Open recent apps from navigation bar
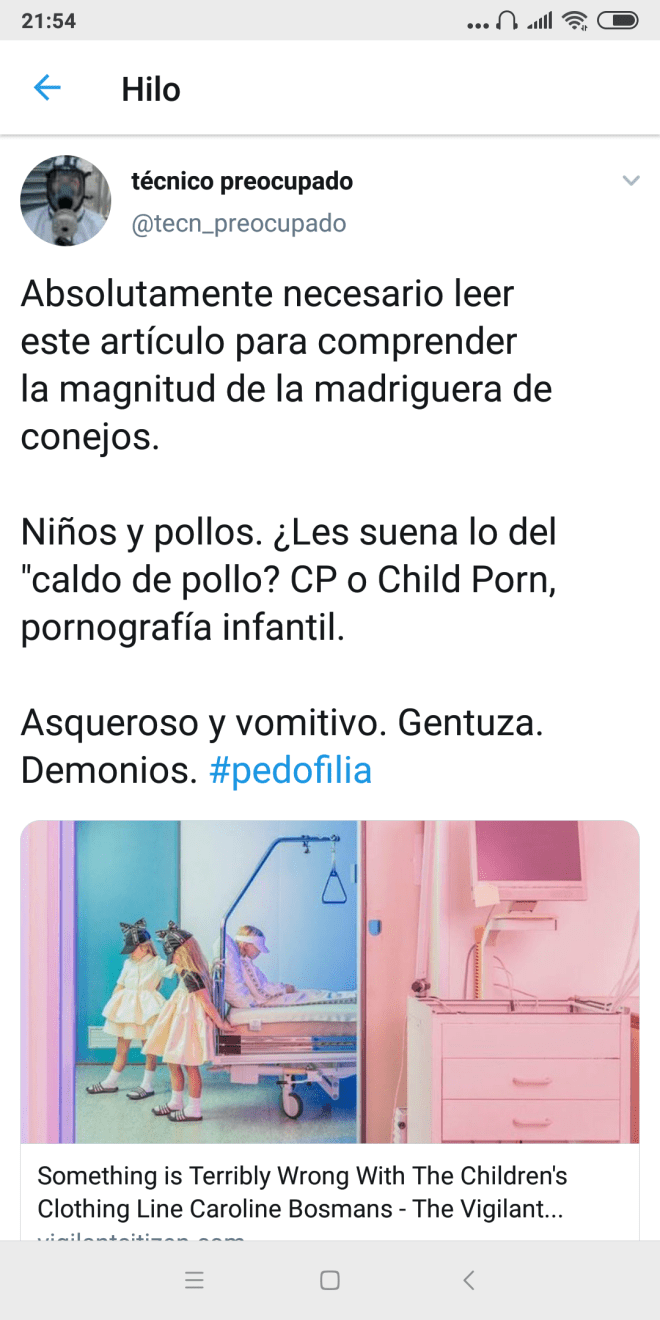The height and width of the screenshot is (1320, 660). [195, 1281]
